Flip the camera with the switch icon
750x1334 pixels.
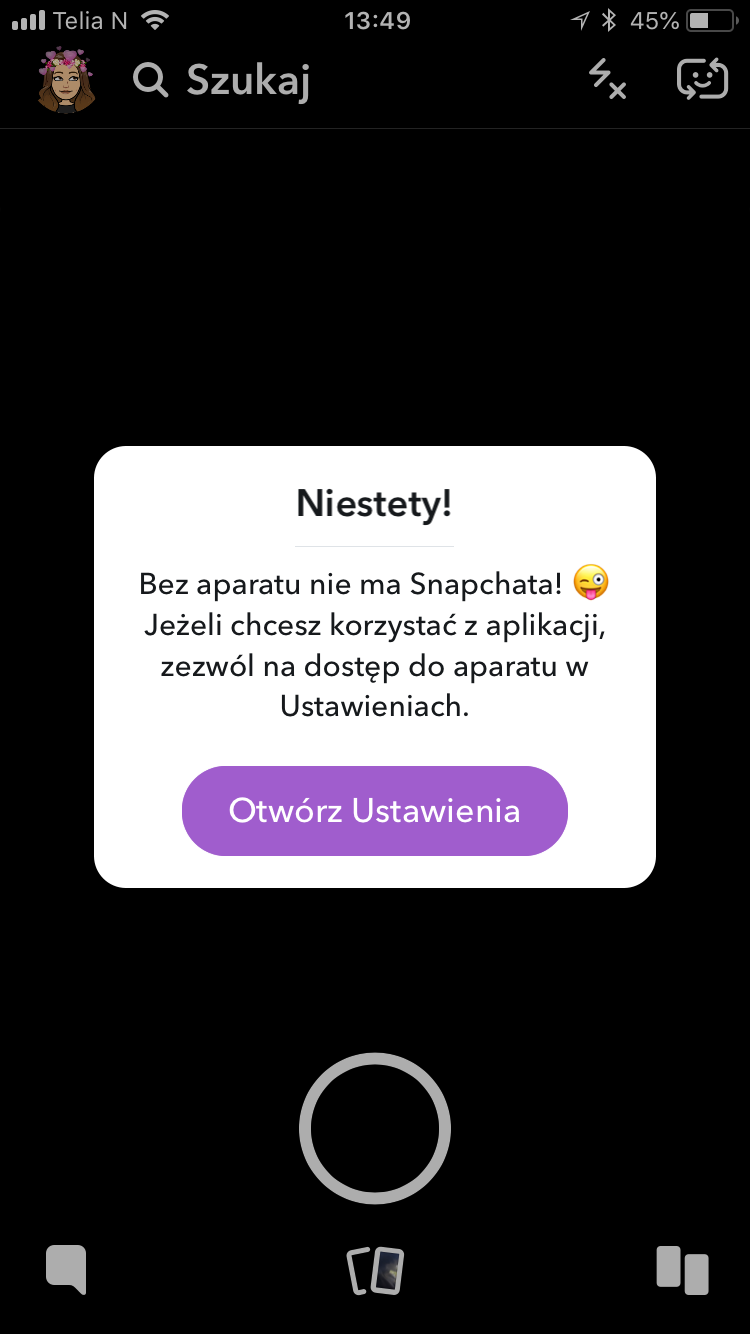pyautogui.click(x=702, y=79)
